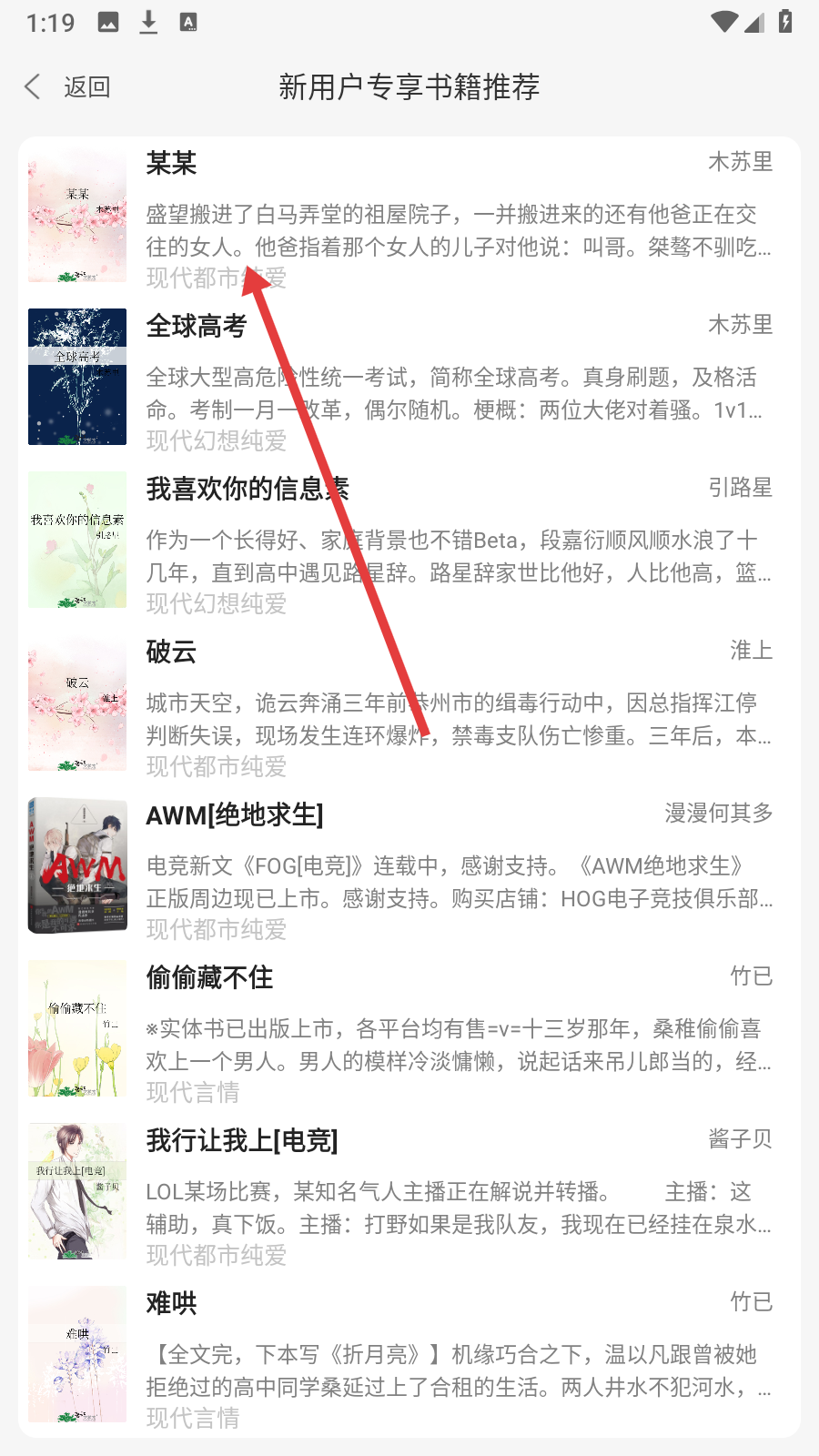The image size is (819, 1456).
Task: Choose the book 我行让我上[电竞]
Action: (x=409, y=1196)
